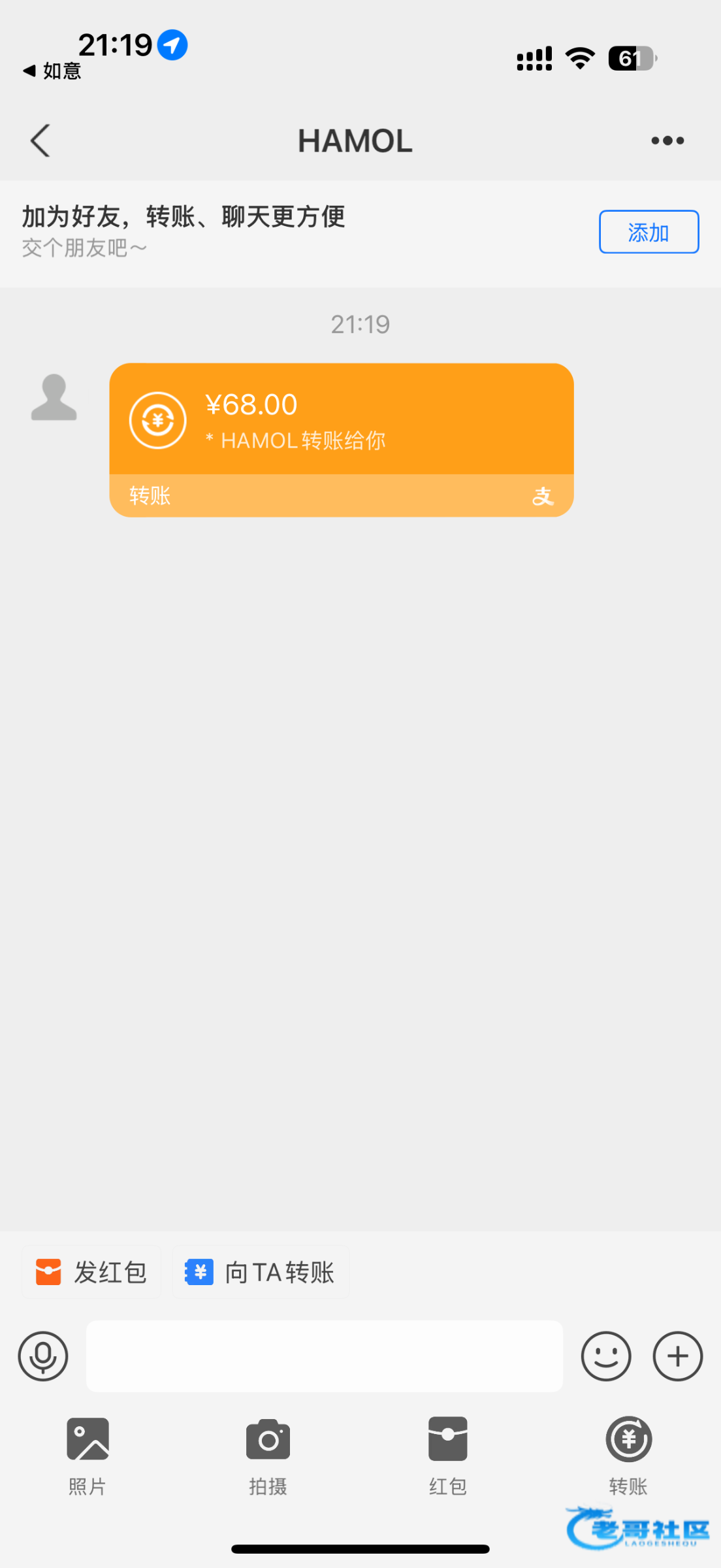Open the three-dot more options menu
Viewport: 721px width, 1568px height.
pos(667,140)
